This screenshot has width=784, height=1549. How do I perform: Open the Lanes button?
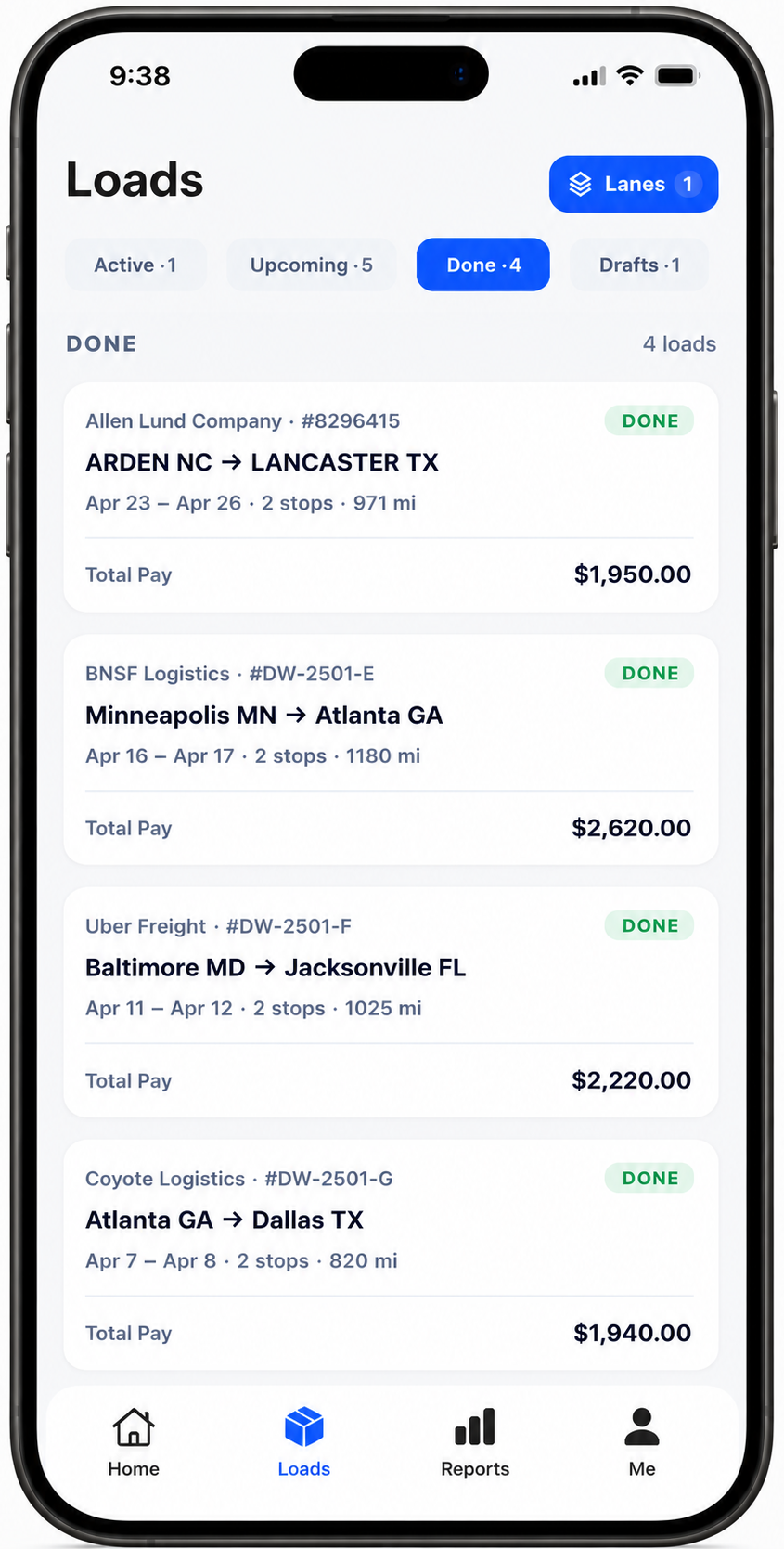click(x=634, y=184)
